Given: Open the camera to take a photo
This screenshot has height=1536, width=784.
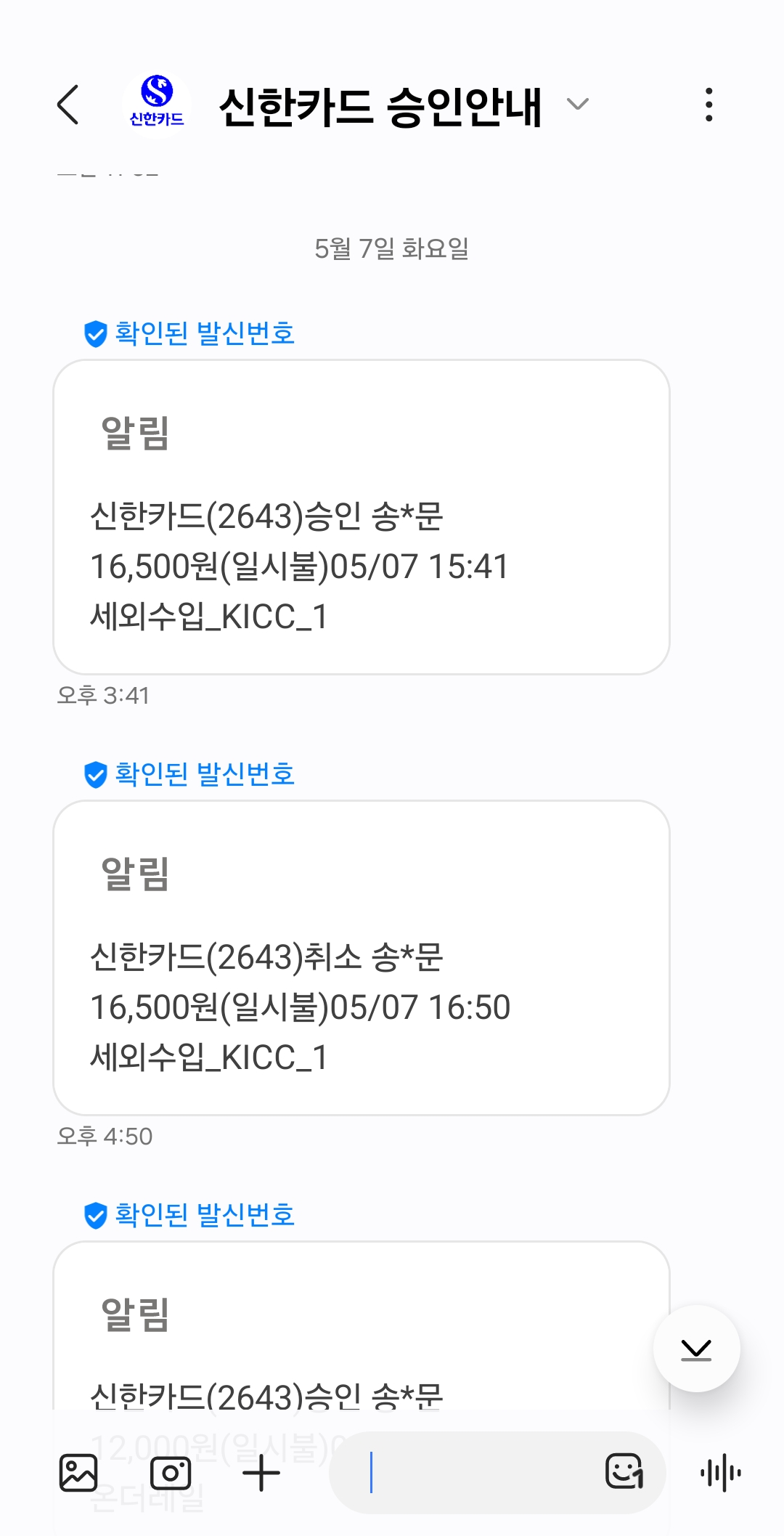Looking at the screenshot, I should coord(171,1473).
